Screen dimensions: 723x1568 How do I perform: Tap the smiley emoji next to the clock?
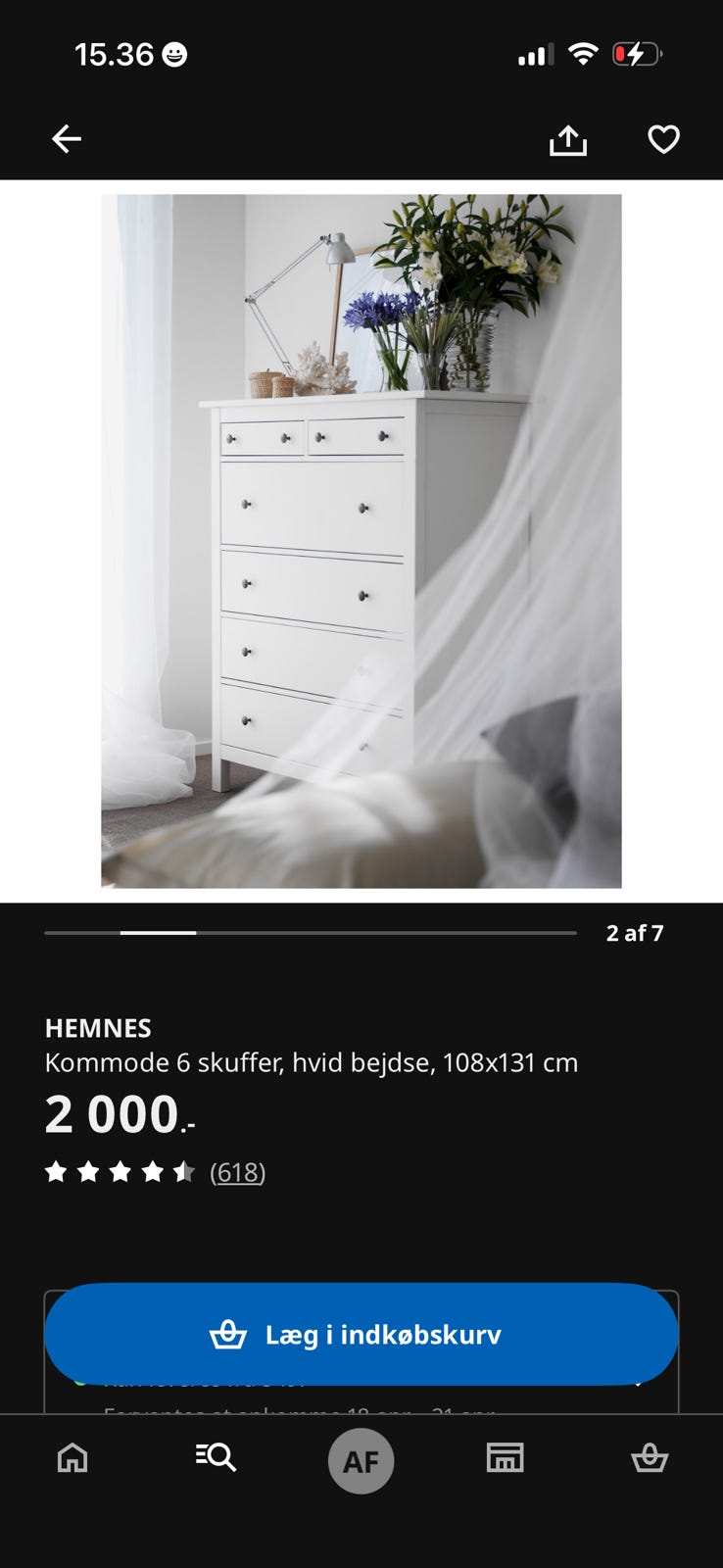point(172,54)
